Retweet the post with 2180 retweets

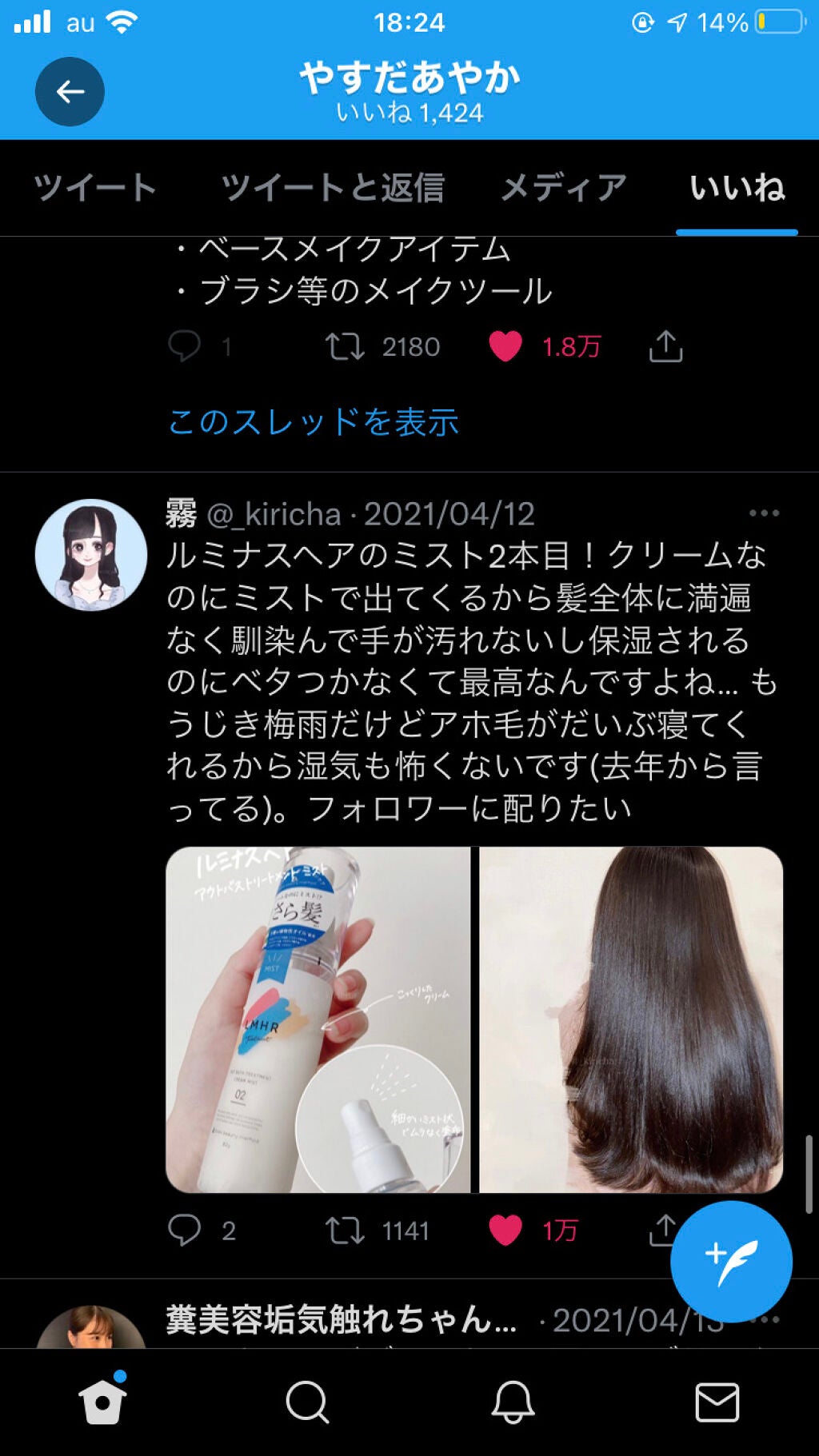(x=345, y=346)
